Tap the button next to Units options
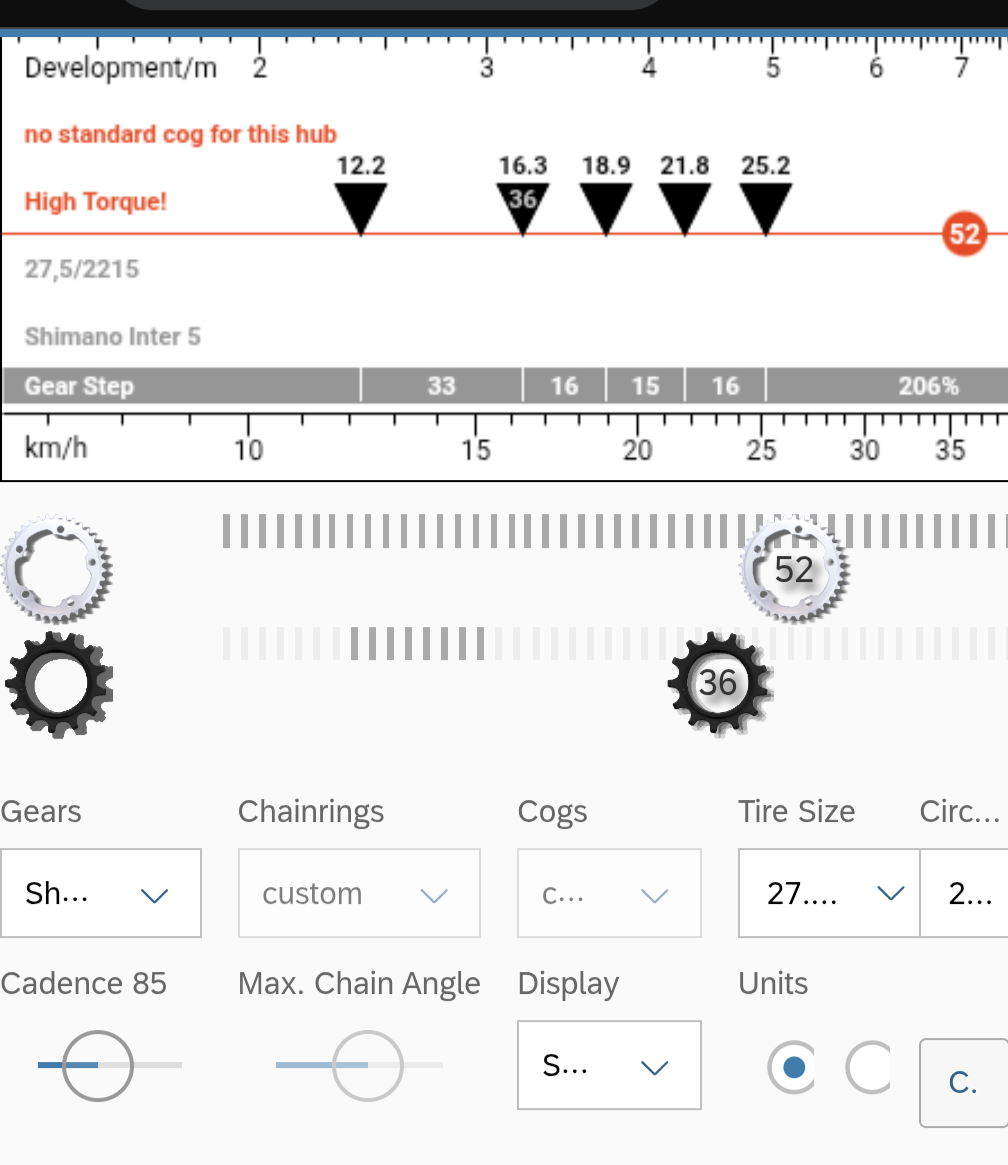 coord(963,1083)
